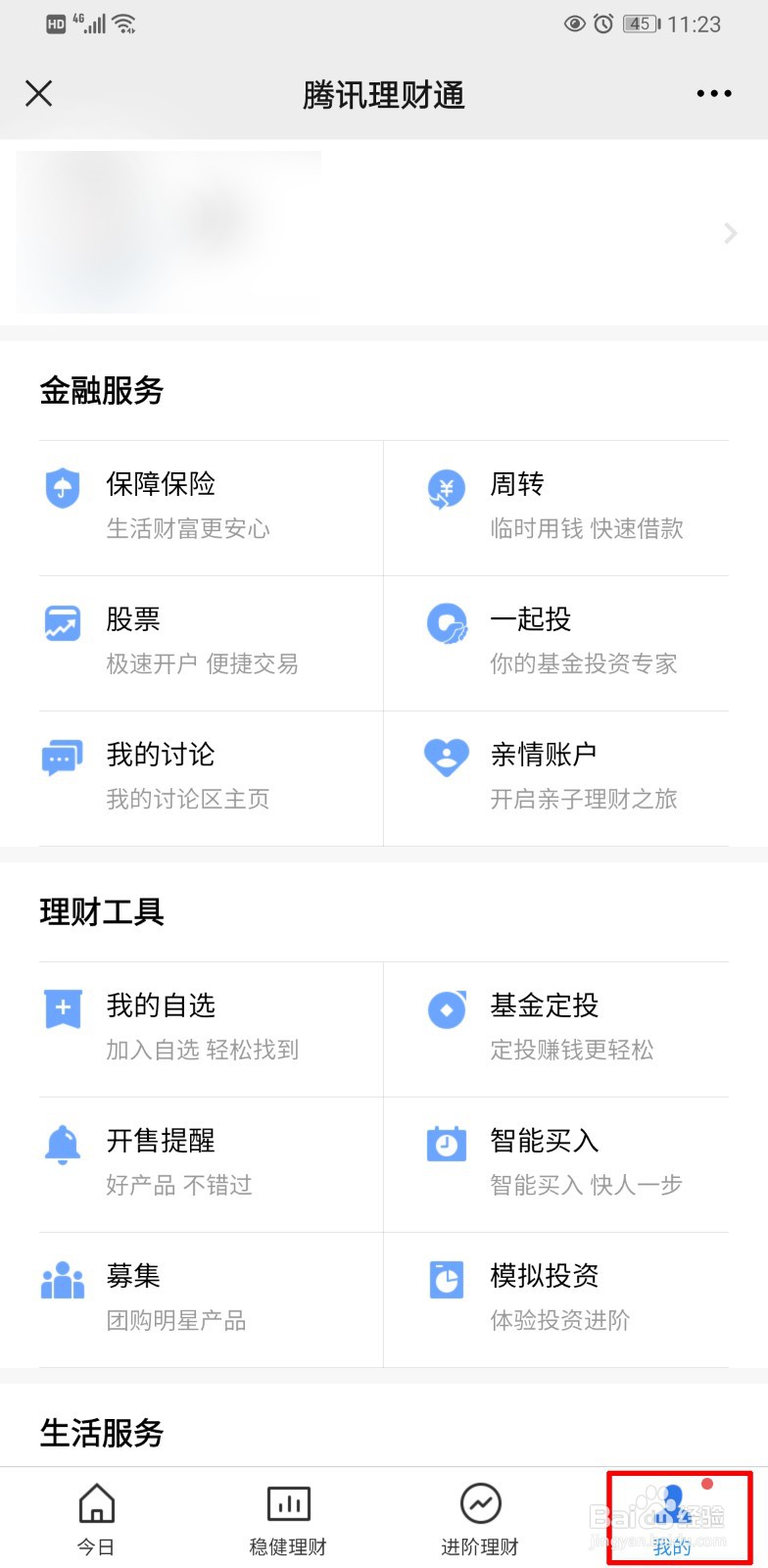The image size is (768, 1568).
Task: Open 保障保险 insurance service
Action: tap(211, 507)
